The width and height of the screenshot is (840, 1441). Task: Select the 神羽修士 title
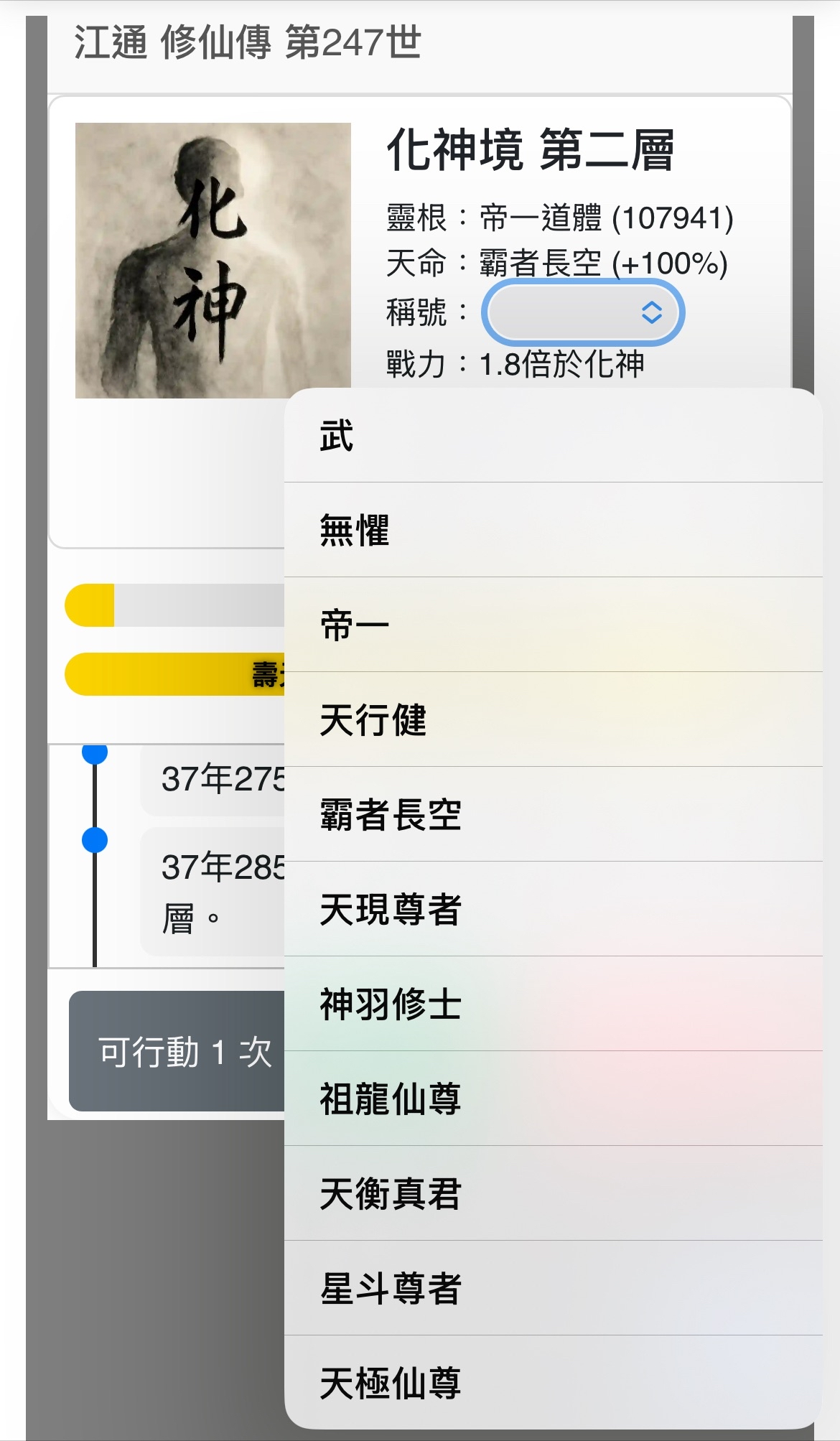click(x=553, y=1004)
